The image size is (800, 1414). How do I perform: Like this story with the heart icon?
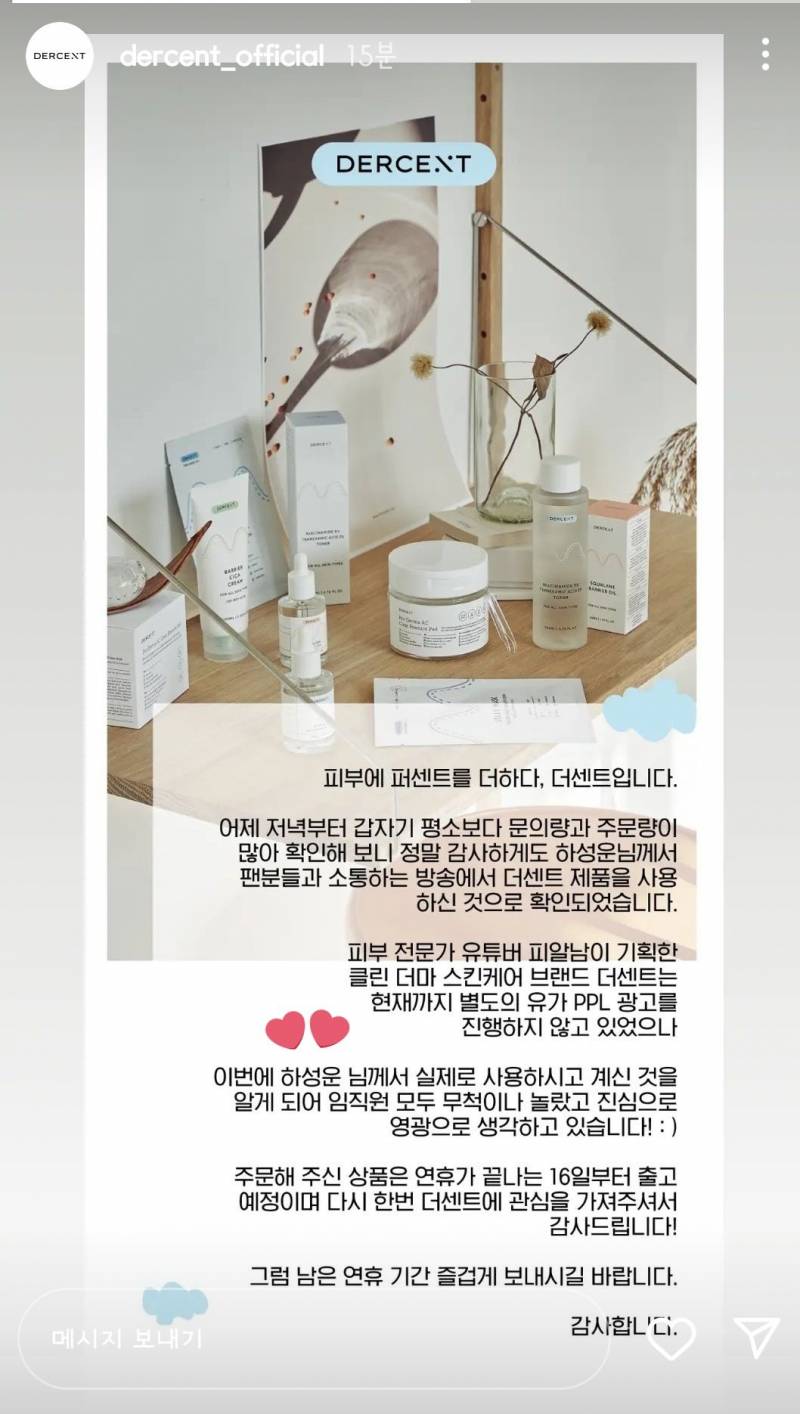coord(671,1338)
